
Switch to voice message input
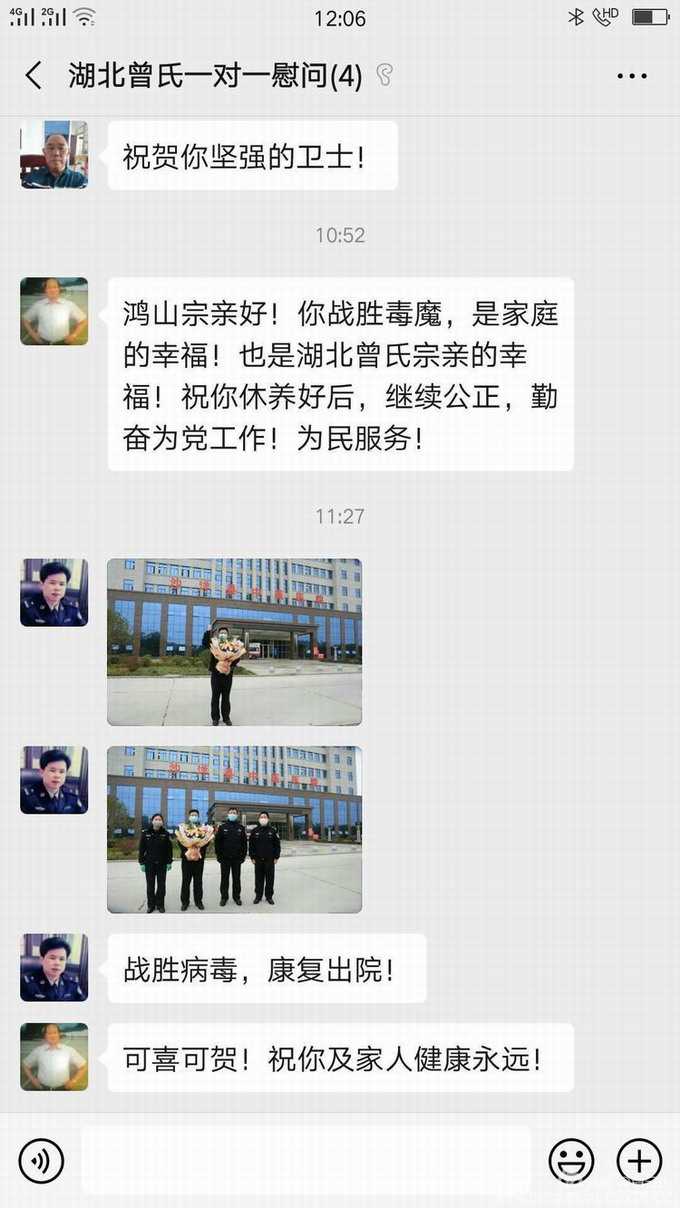tap(41, 1160)
